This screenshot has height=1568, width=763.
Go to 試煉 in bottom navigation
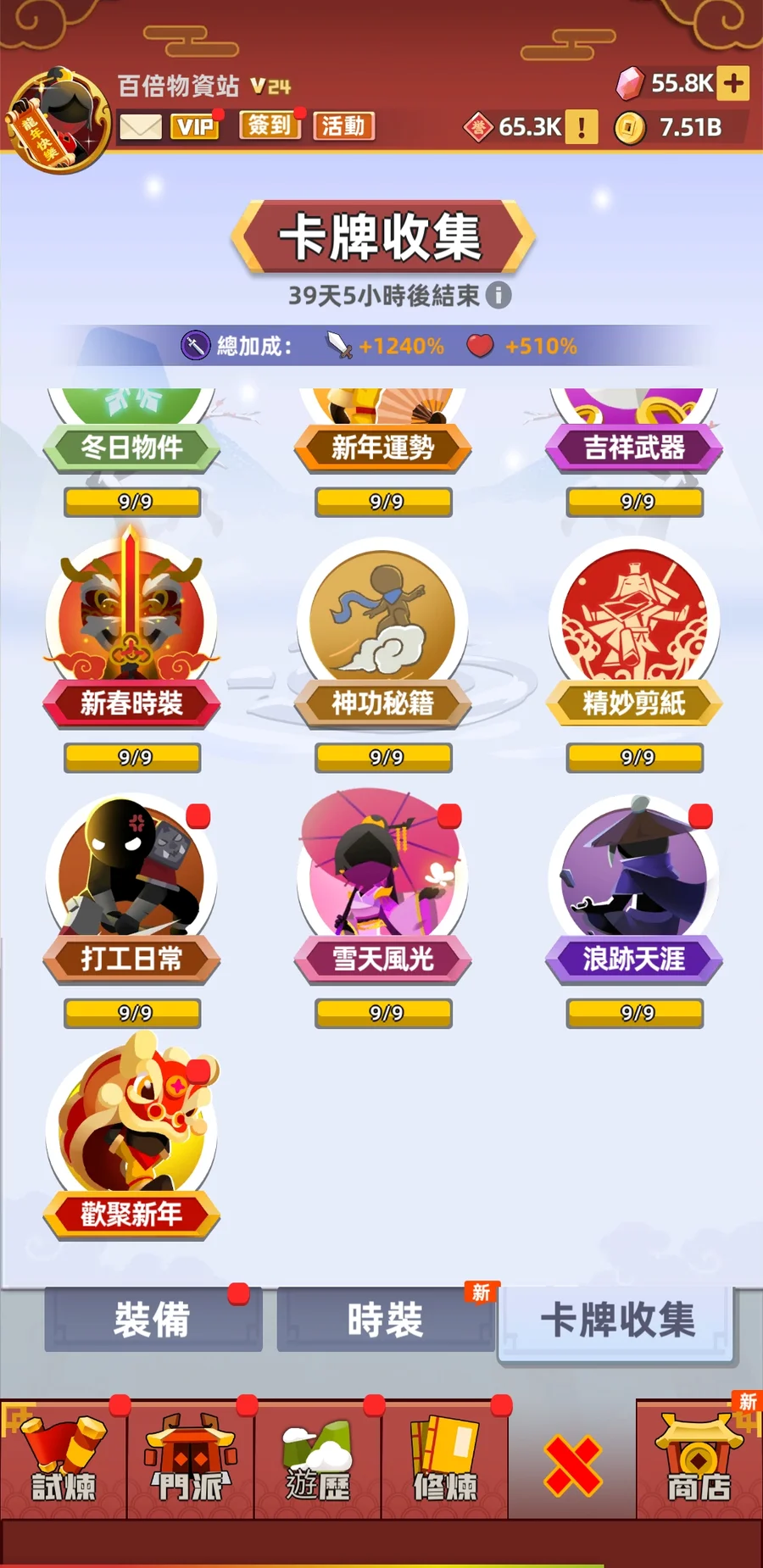64,1460
